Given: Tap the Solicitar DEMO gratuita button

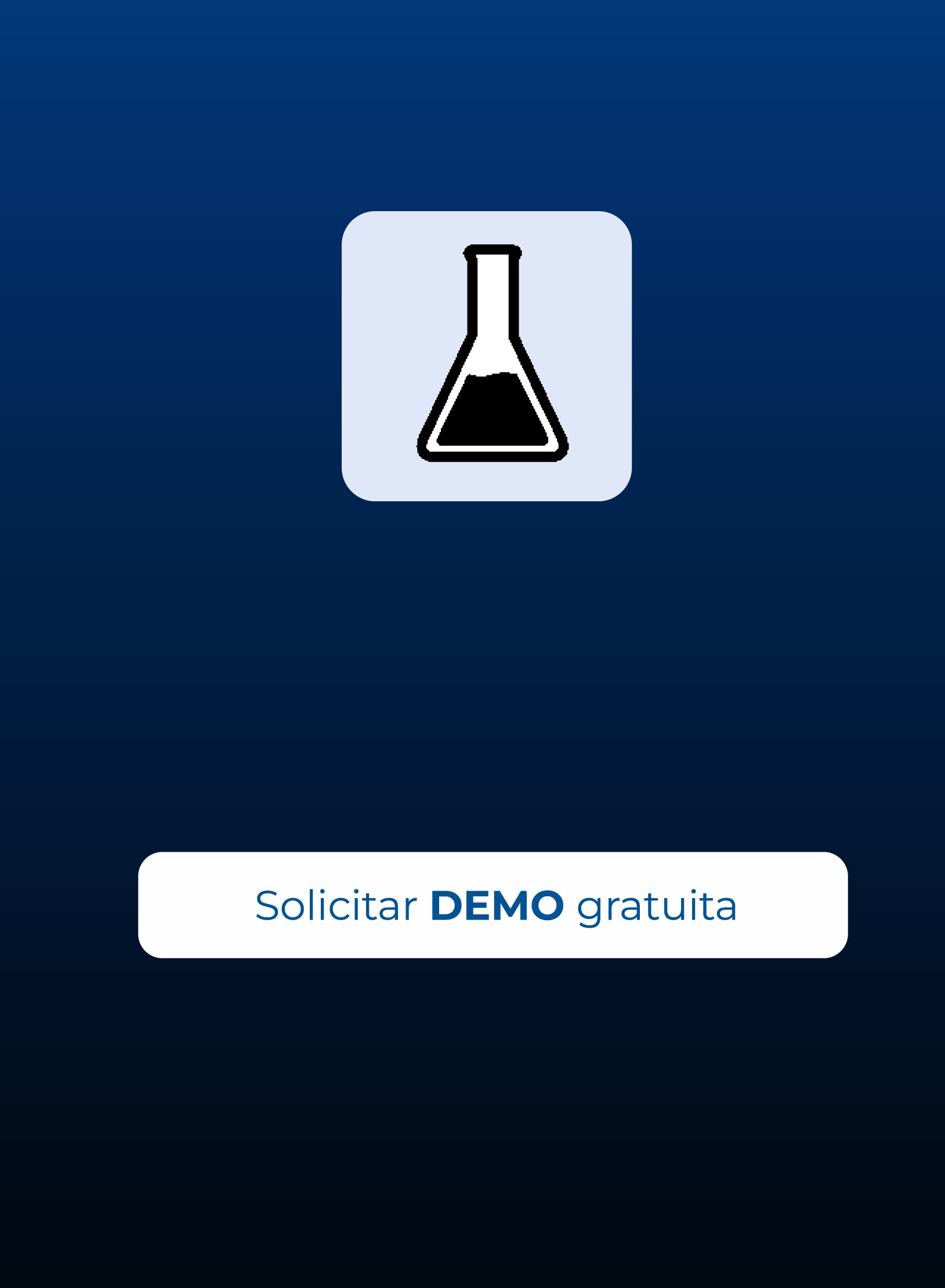Looking at the screenshot, I should coord(493,905).
